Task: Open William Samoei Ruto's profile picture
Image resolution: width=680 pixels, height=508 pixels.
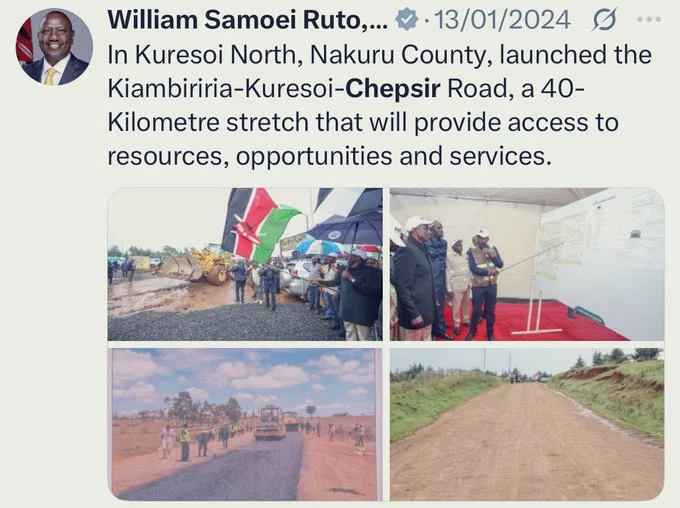Action: click(x=54, y=48)
